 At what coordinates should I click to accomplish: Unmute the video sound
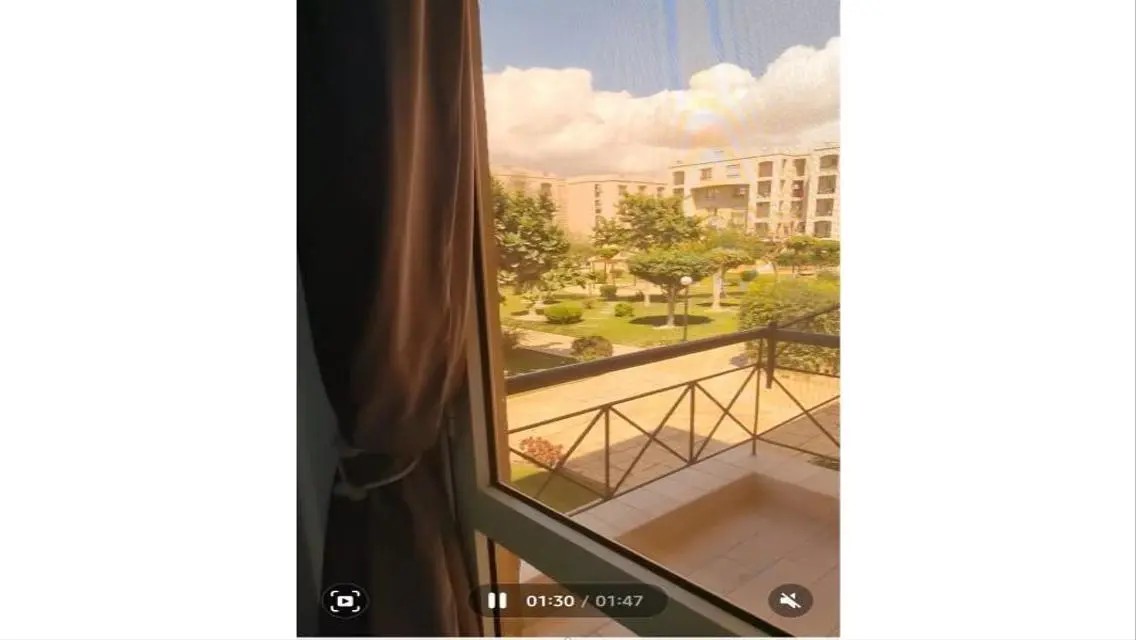[x=790, y=600]
